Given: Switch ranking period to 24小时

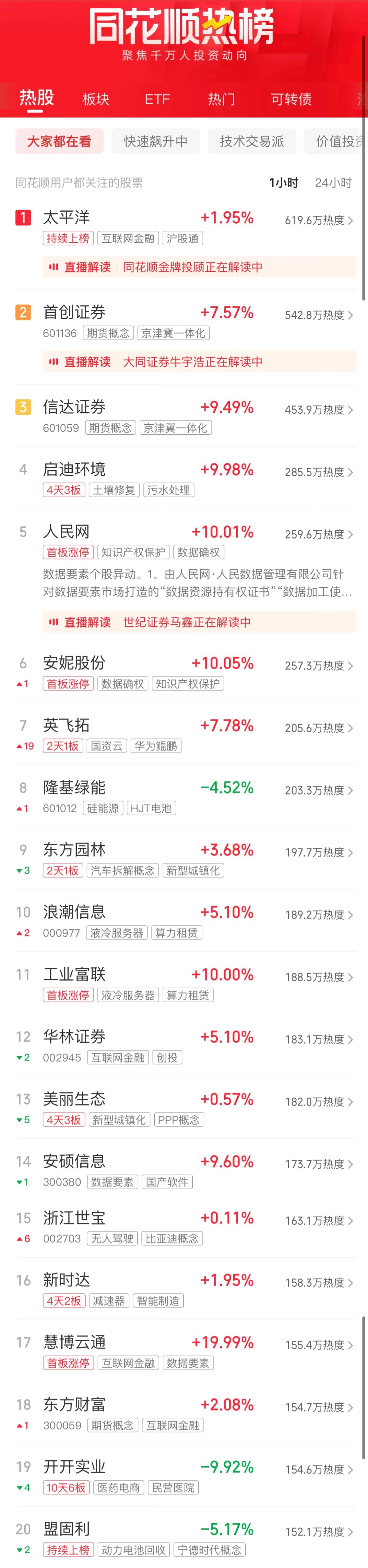Looking at the screenshot, I should 333,183.
